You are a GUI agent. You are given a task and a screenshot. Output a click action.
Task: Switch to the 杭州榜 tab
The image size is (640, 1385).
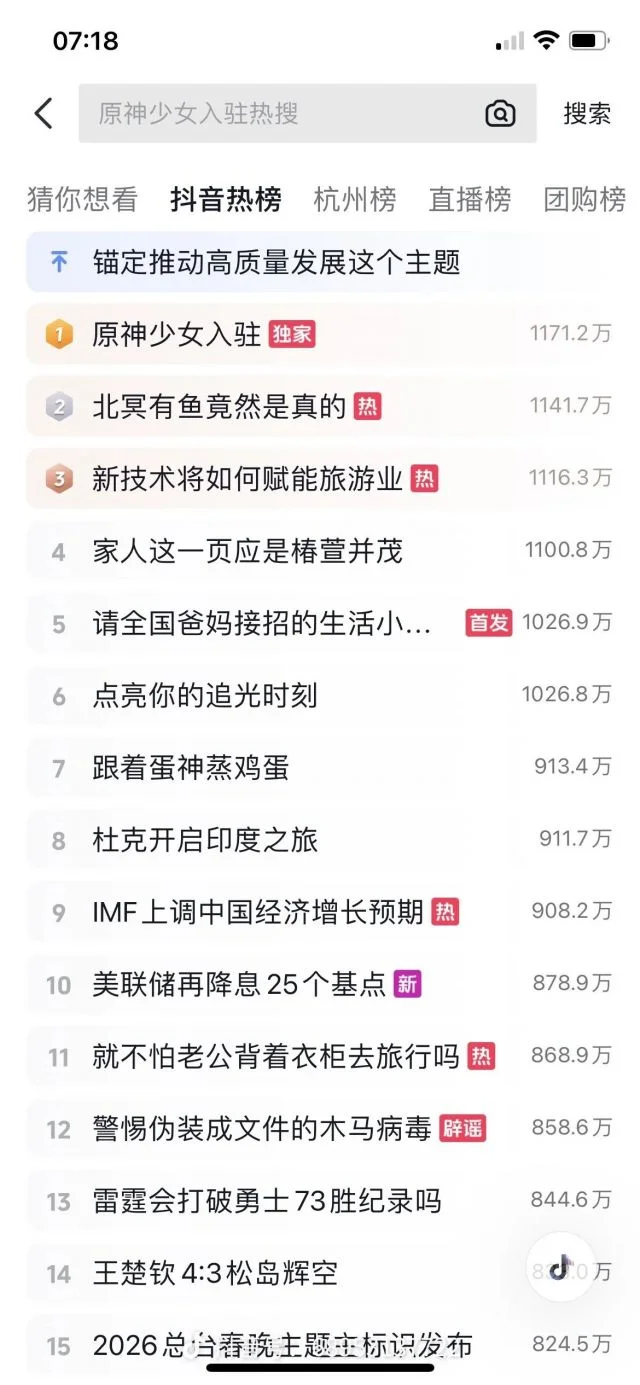coord(355,199)
